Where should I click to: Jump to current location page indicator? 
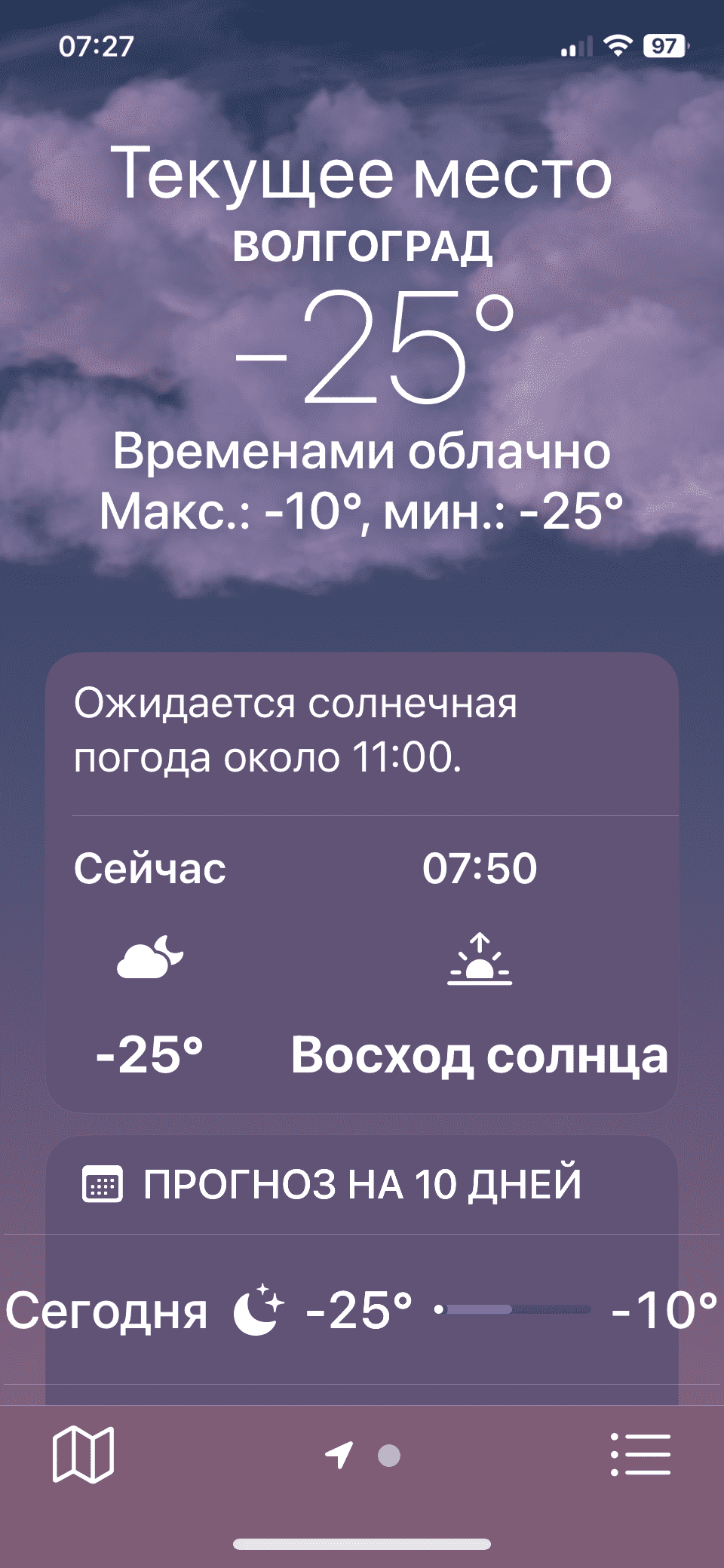point(339,1455)
